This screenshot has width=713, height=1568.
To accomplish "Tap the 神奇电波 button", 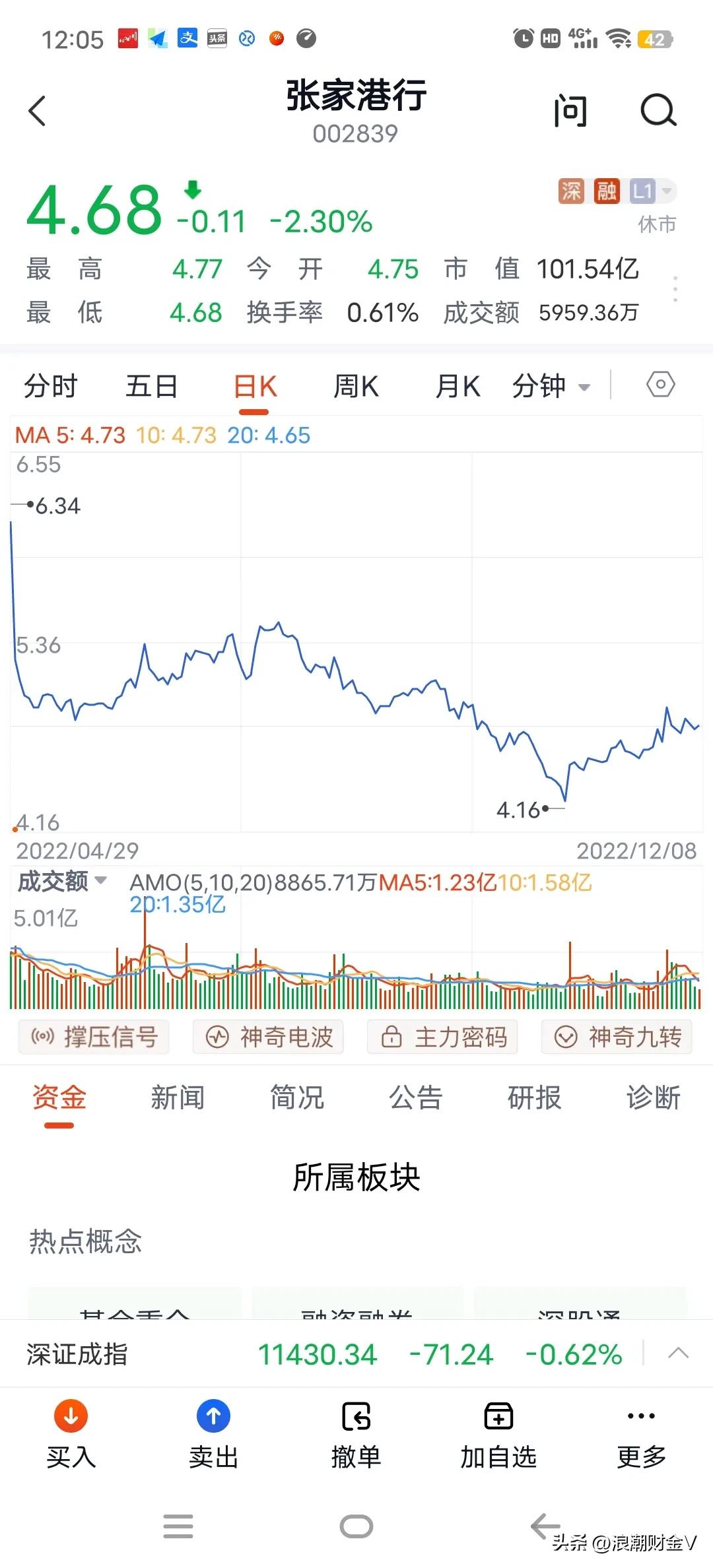I will (x=268, y=1036).
